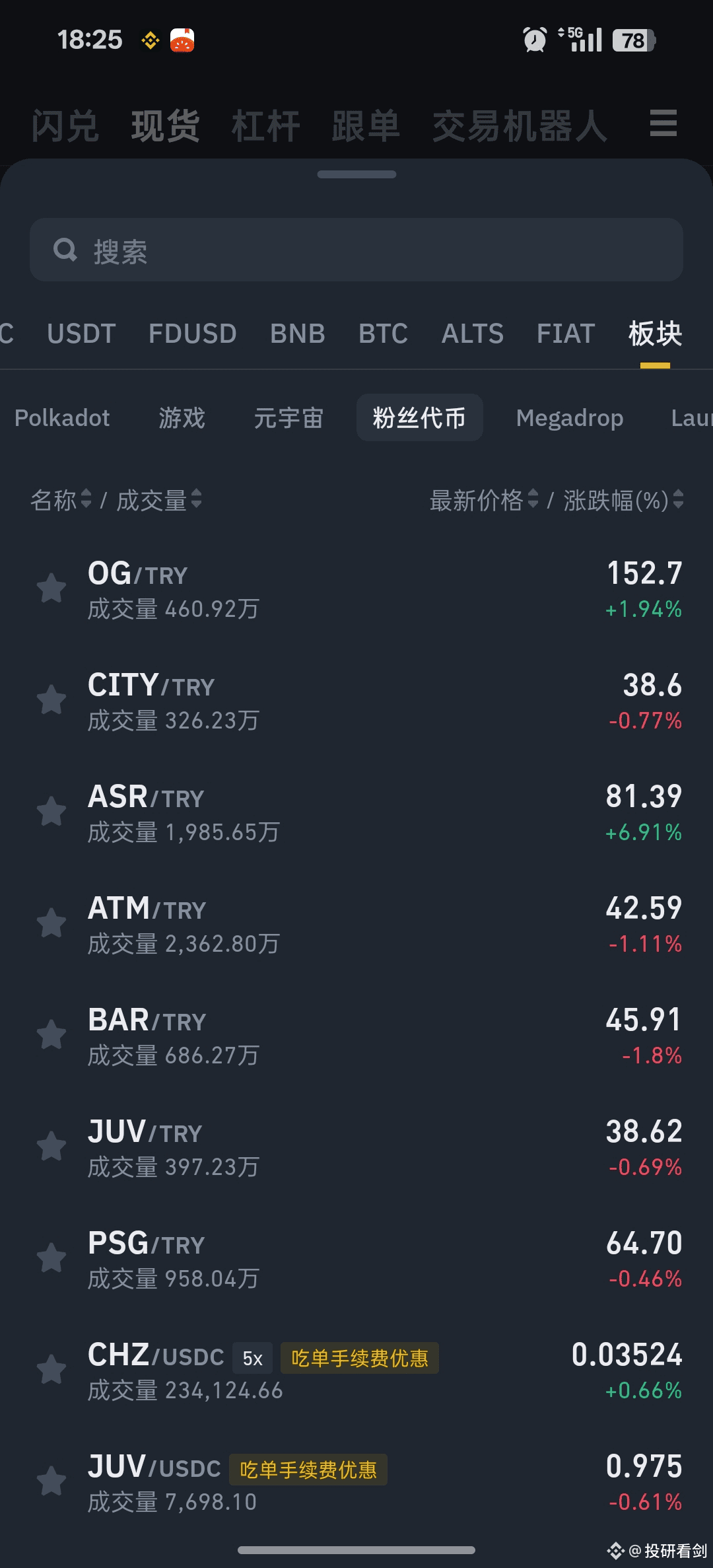The image size is (713, 1568).
Task: Select the 元宇宙 sector chip
Action: point(289,418)
